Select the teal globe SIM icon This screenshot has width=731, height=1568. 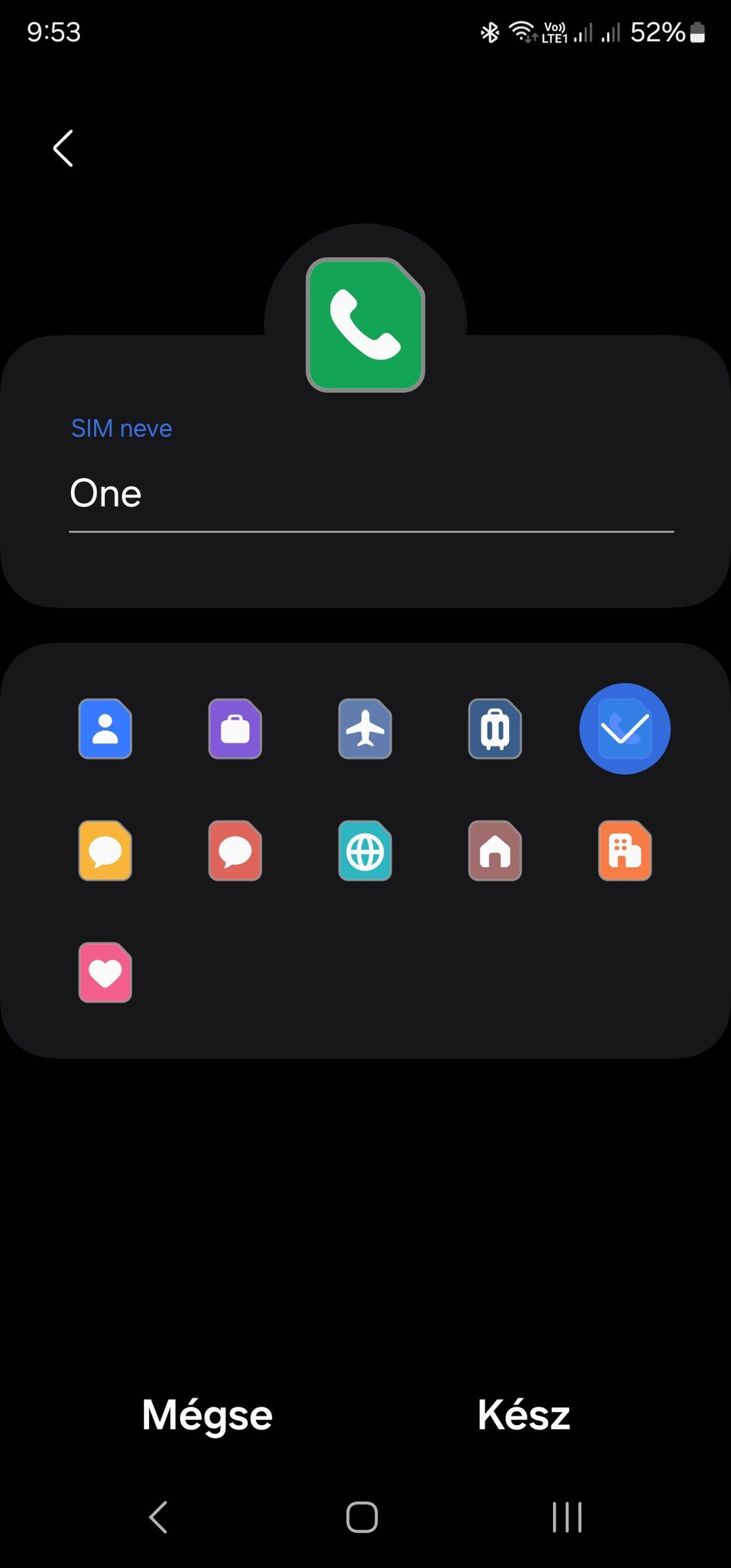click(365, 851)
